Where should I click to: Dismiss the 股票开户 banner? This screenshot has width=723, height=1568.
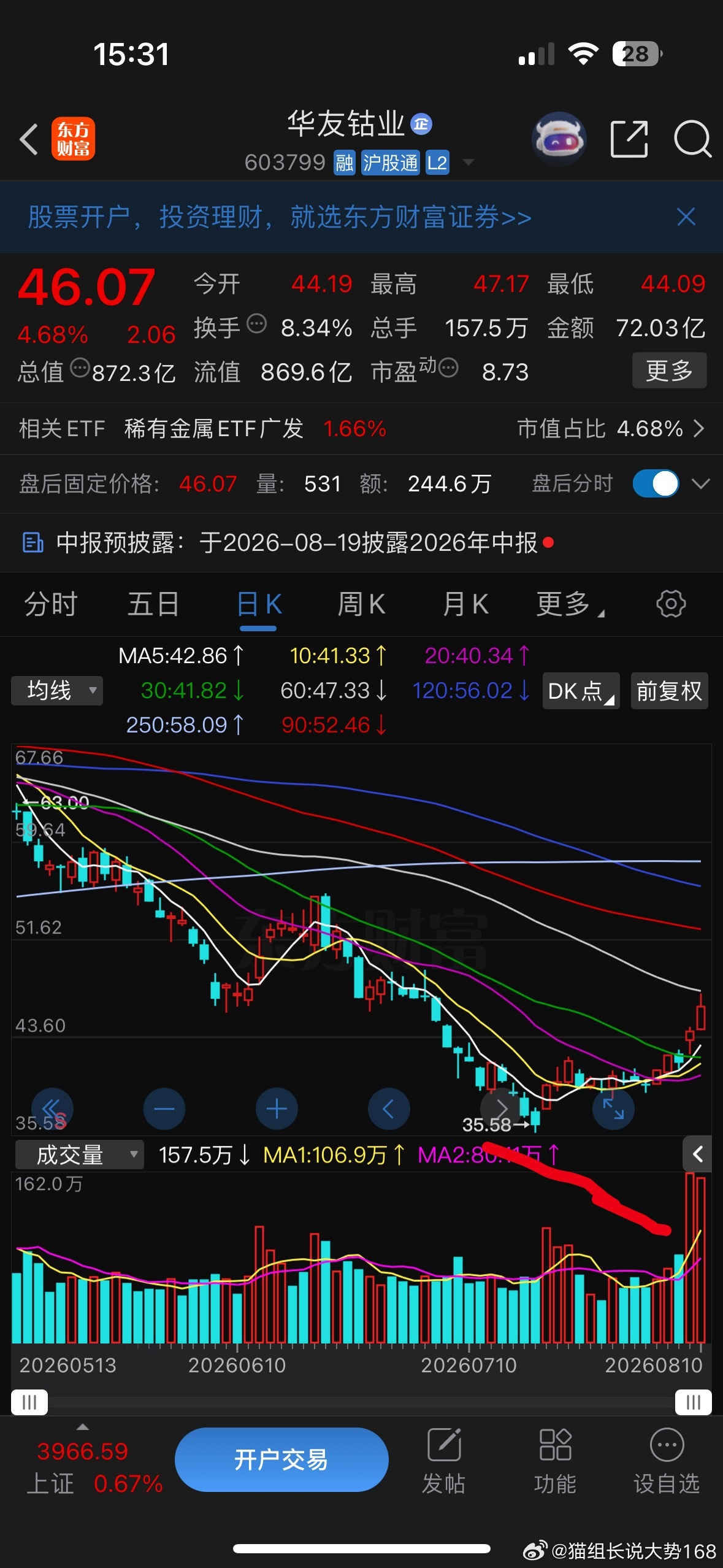[x=686, y=217]
